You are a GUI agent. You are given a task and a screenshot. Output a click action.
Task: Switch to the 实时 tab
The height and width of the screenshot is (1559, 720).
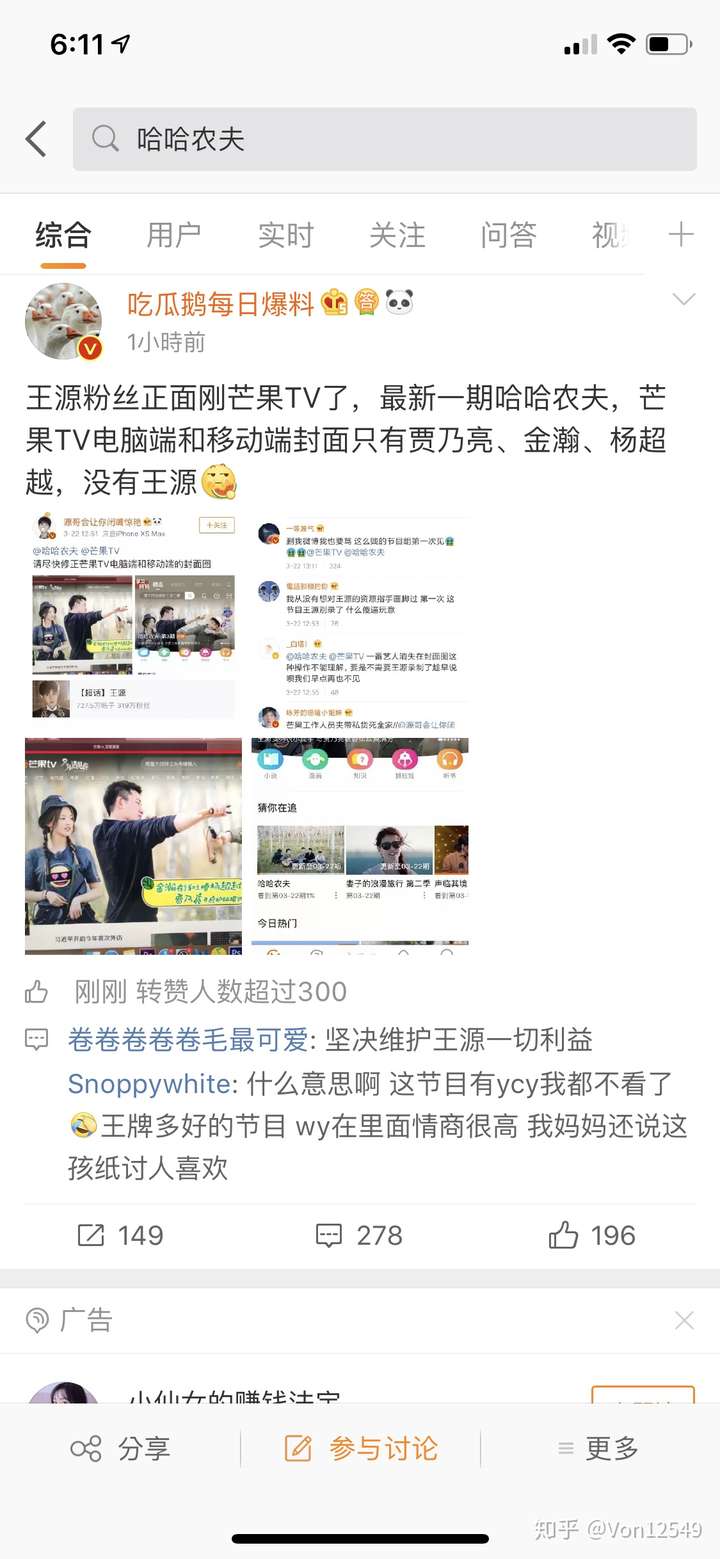[x=286, y=235]
